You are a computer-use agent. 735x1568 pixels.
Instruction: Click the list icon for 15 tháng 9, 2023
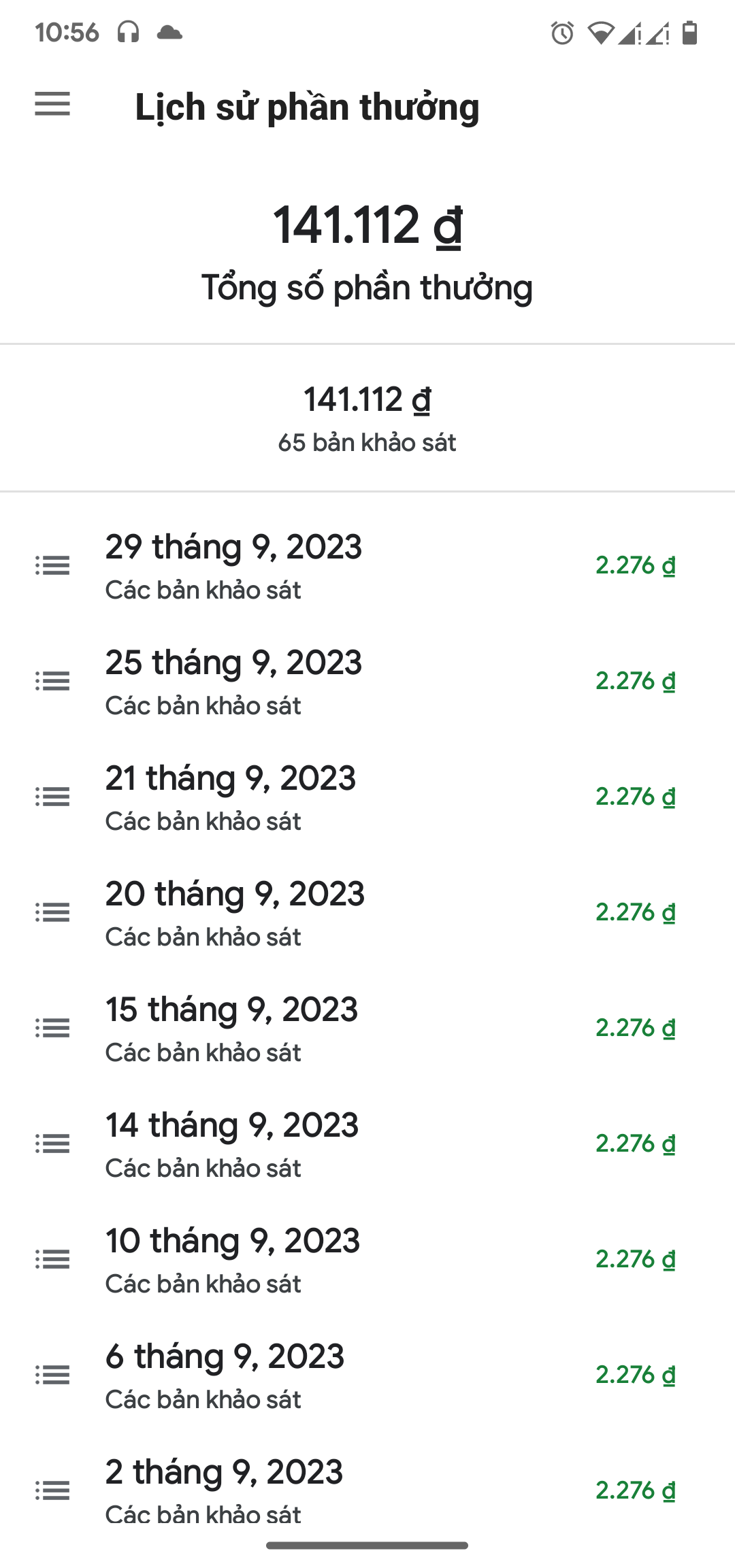tap(51, 1027)
